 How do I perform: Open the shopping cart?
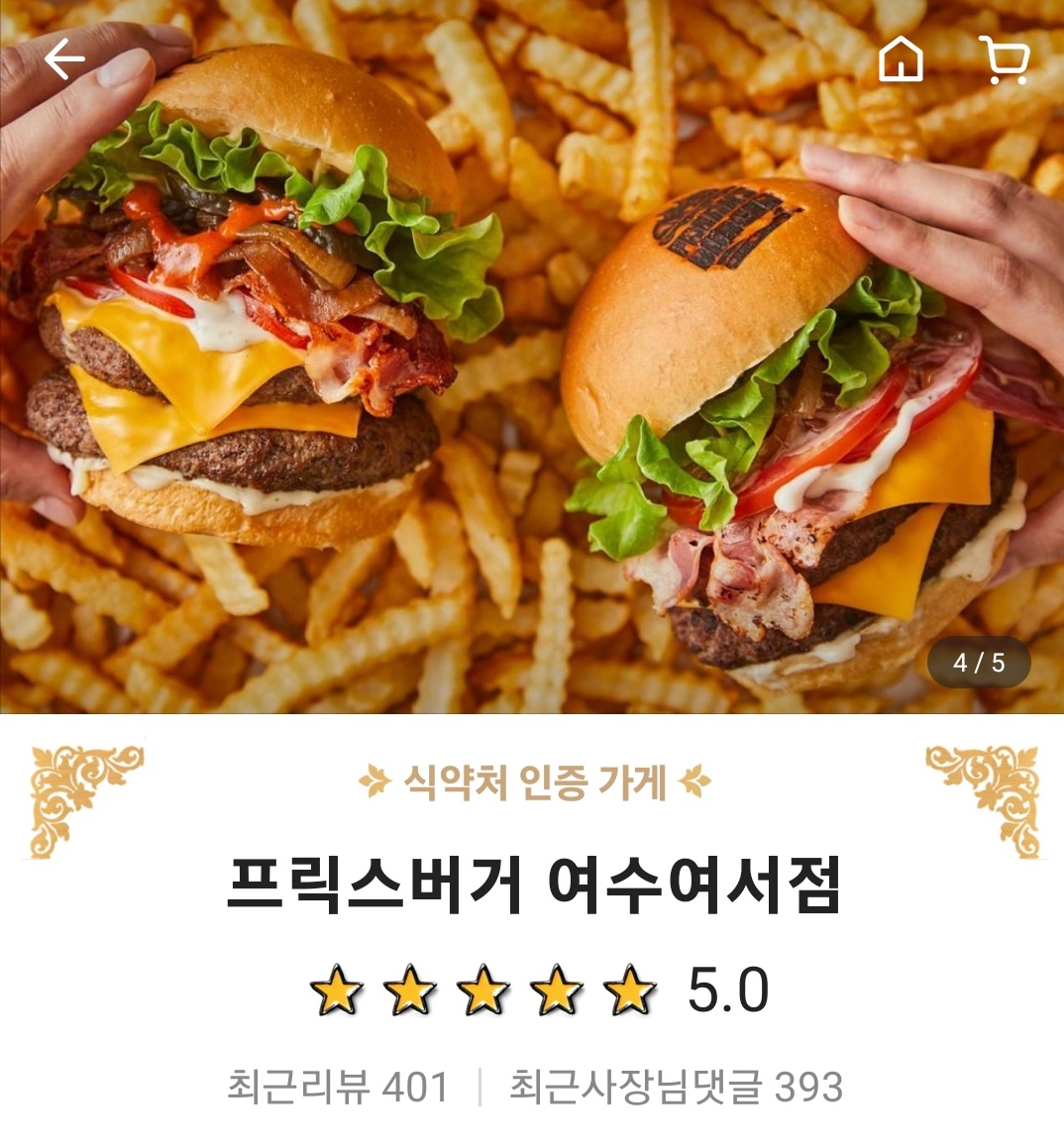pos(1004,61)
